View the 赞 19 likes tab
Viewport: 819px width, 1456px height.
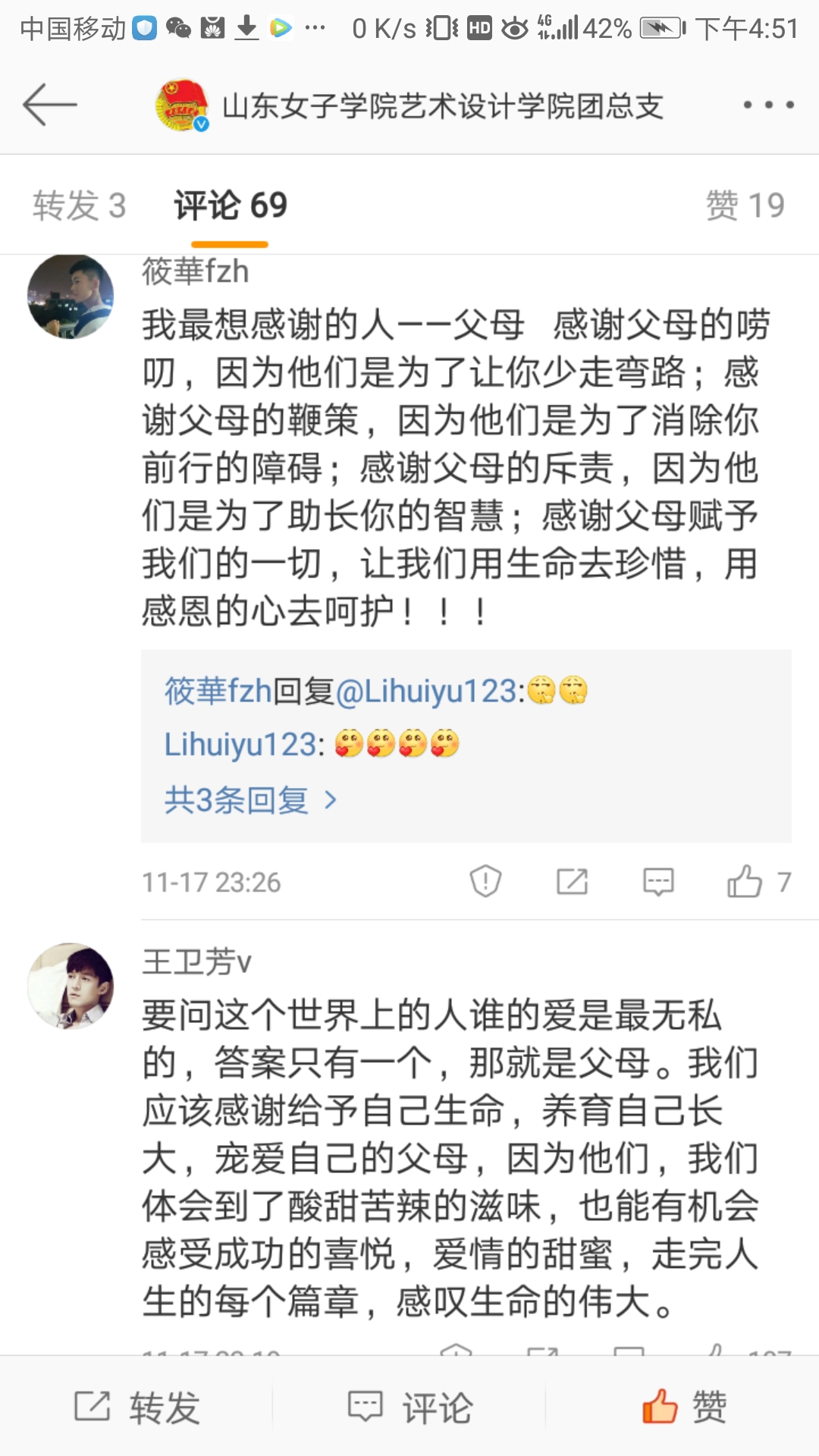click(745, 206)
